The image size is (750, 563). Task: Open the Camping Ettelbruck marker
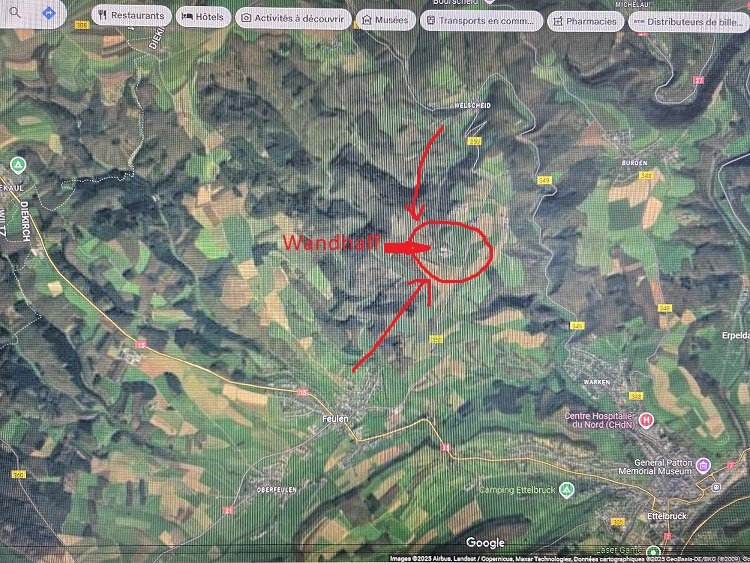click(567, 489)
